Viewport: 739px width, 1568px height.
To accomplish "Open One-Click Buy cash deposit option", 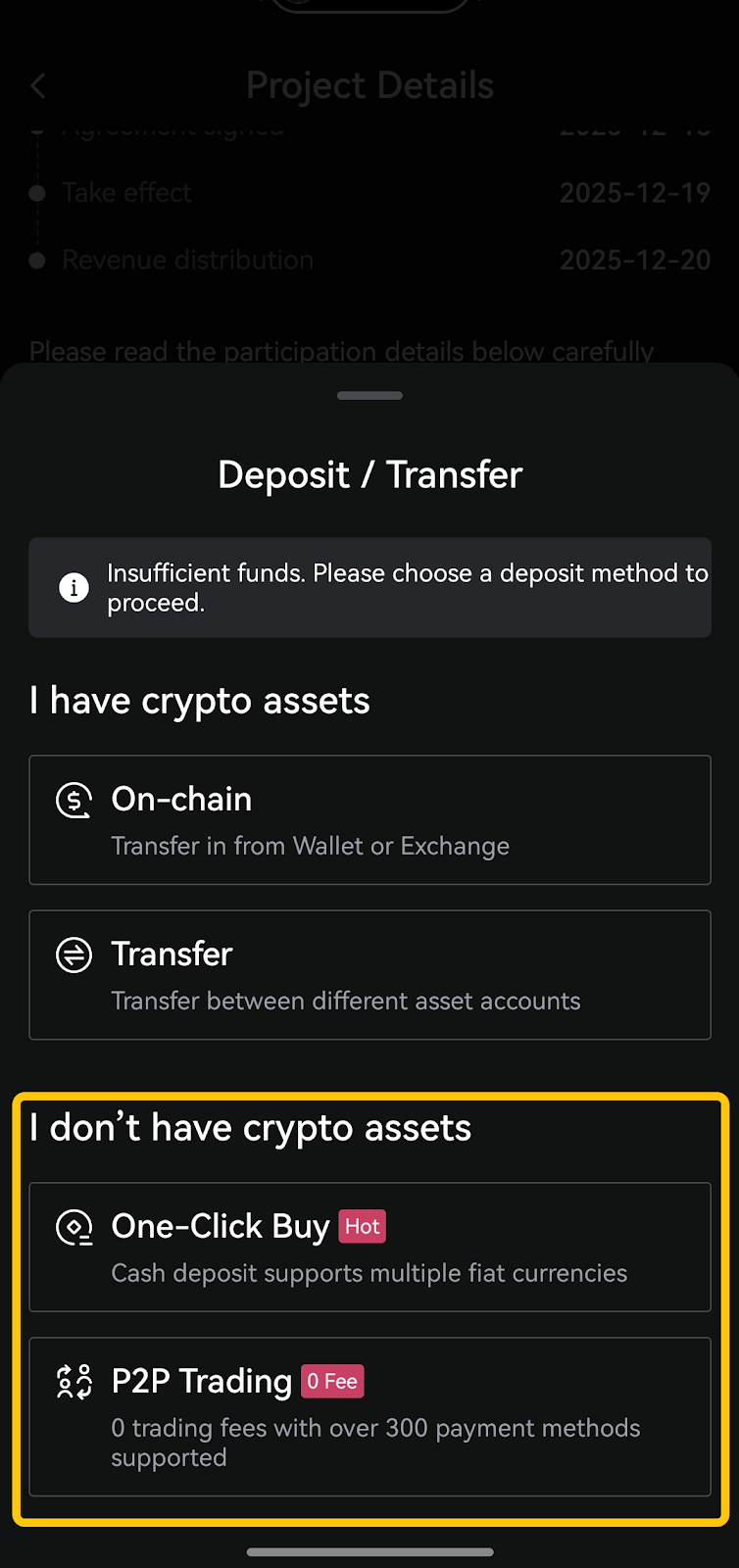I will 369,1248.
